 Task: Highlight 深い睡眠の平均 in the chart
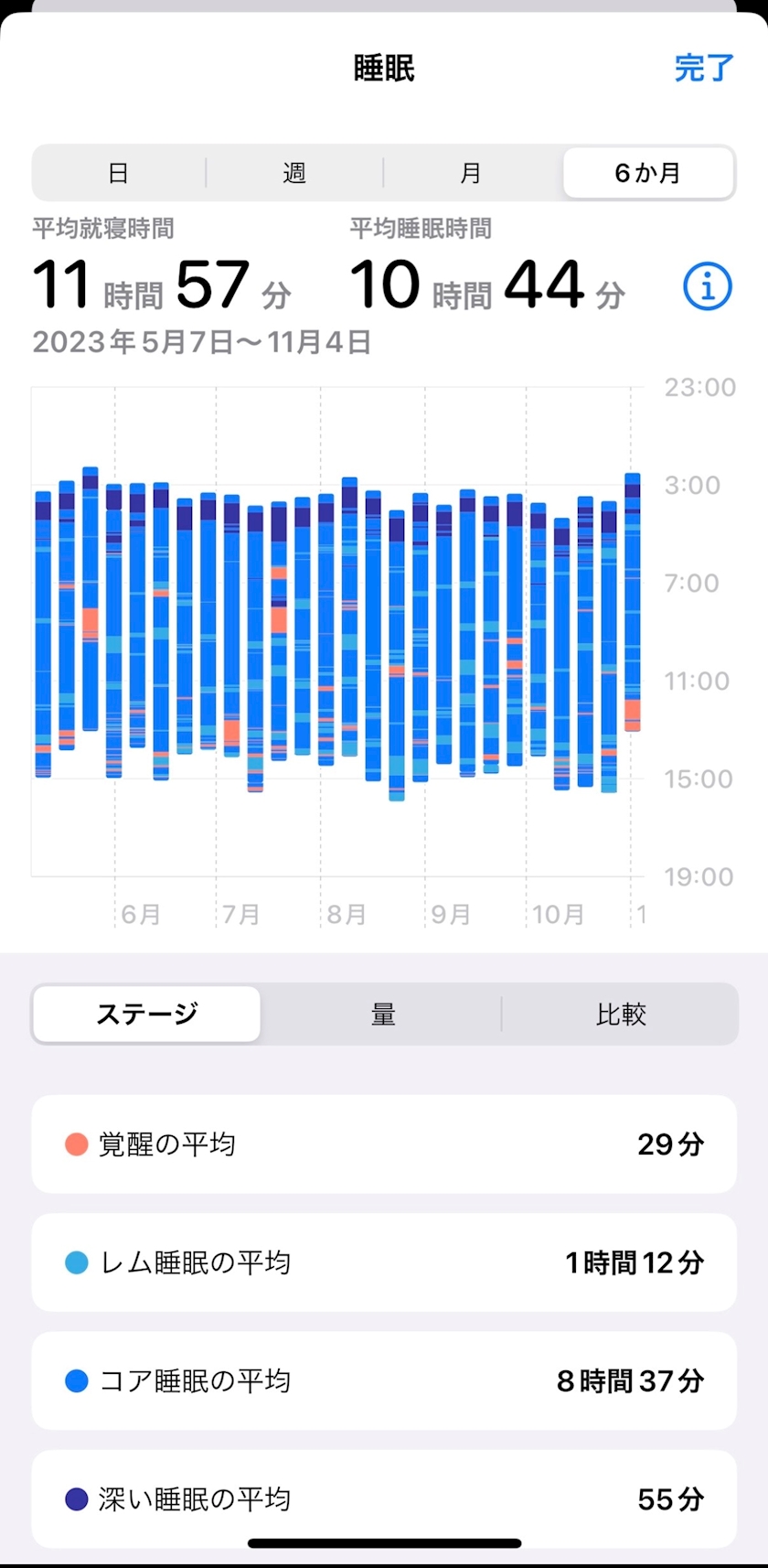pos(384,1498)
